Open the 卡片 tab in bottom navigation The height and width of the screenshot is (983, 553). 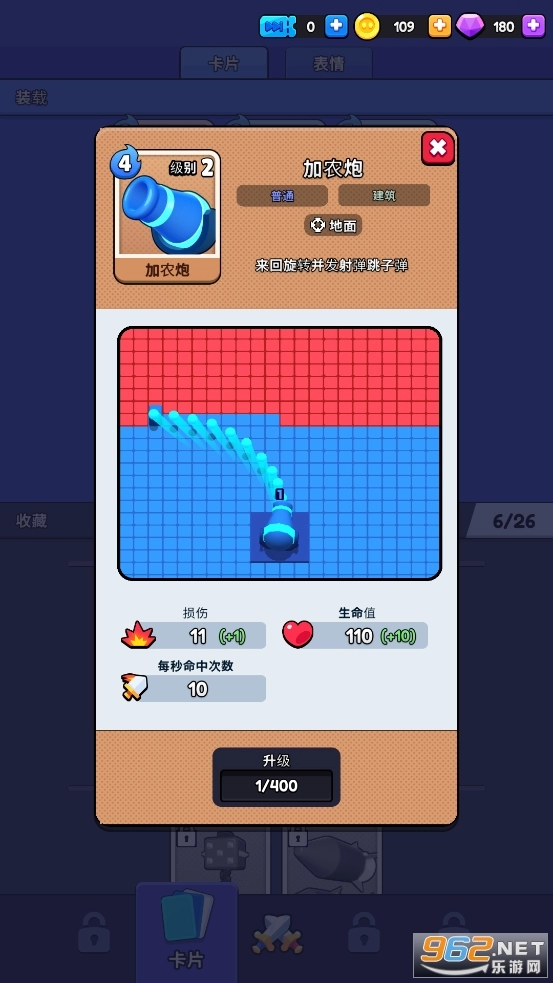pyautogui.click(x=187, y=933)
